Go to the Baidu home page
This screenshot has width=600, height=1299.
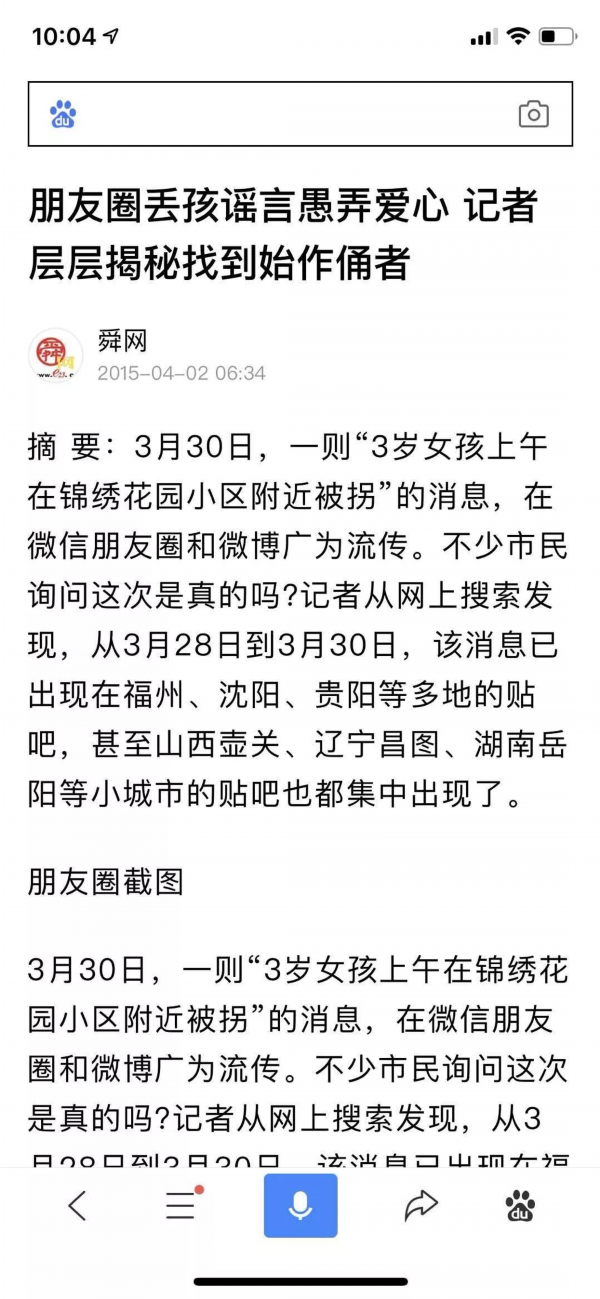520,1206
